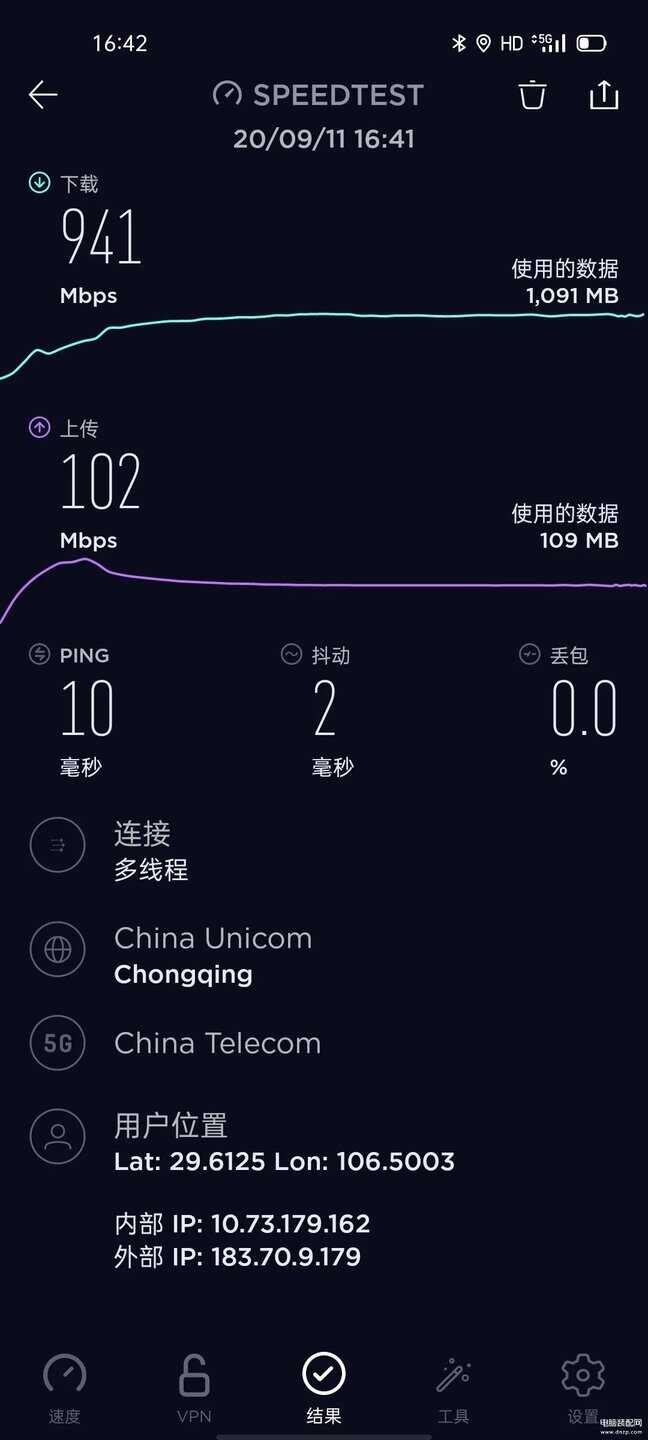Open the VPN tab

(x=194, y=1387)
